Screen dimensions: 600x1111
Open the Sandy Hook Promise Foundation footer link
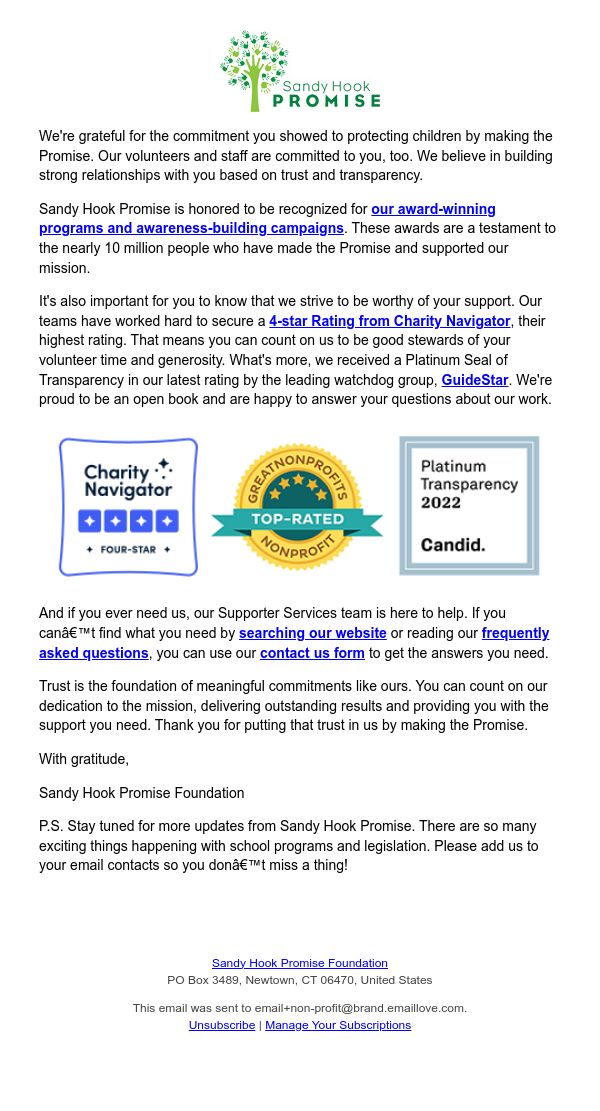[x=300, y=963]
